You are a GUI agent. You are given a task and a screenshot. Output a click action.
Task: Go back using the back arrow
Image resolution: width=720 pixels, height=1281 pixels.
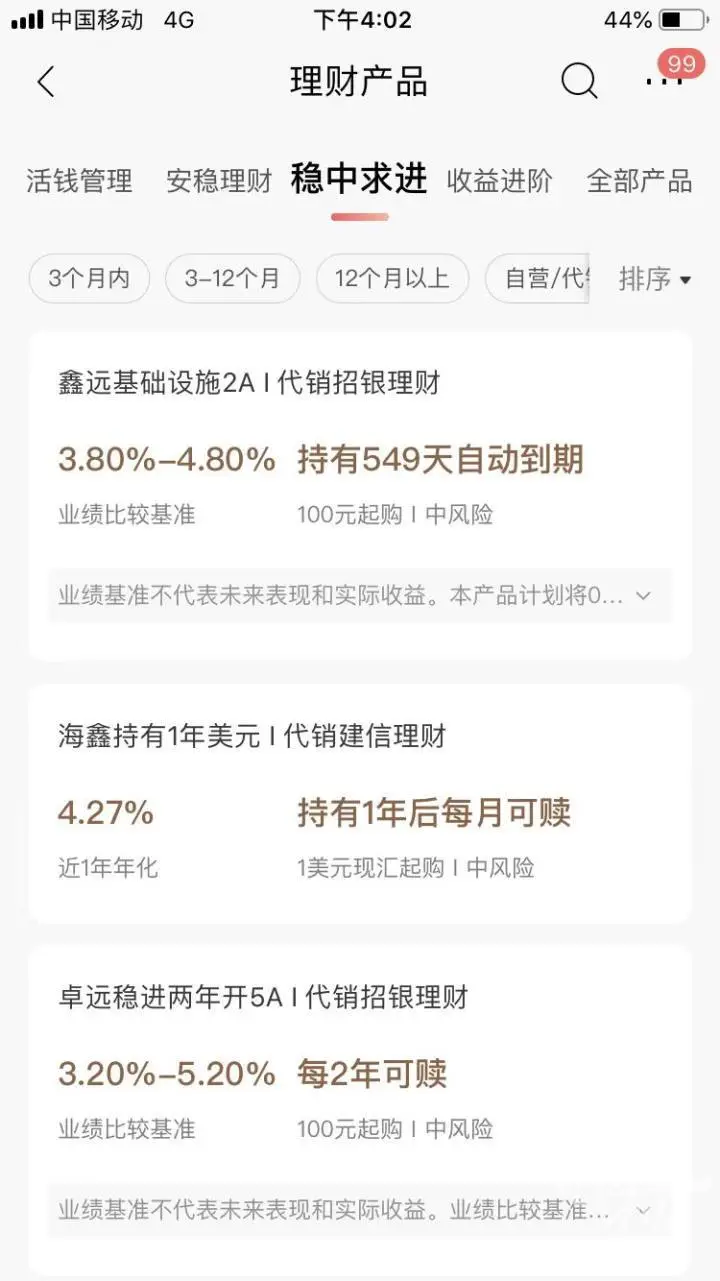point(46,82)
